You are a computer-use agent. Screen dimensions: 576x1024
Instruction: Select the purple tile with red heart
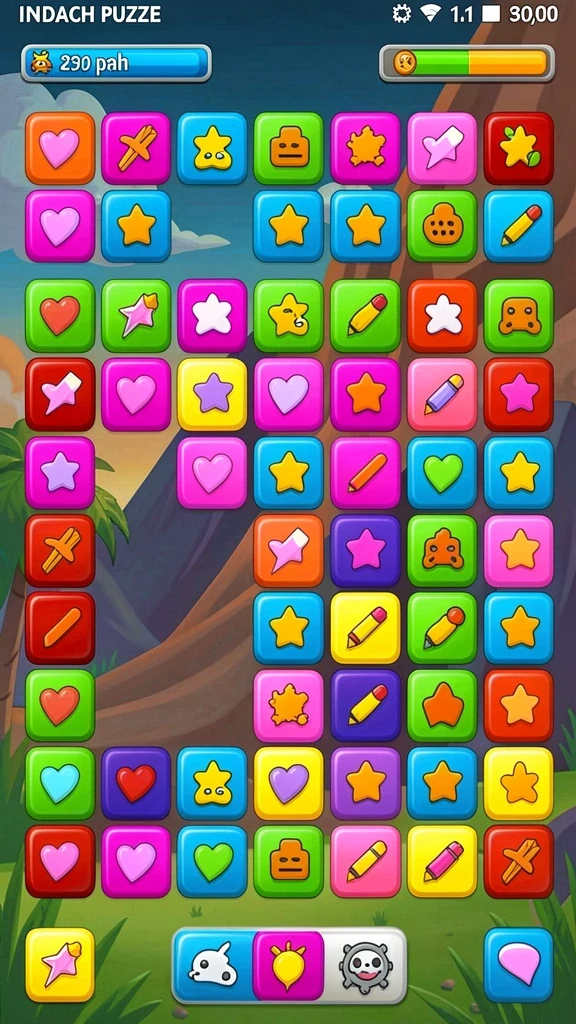[136, 783]
